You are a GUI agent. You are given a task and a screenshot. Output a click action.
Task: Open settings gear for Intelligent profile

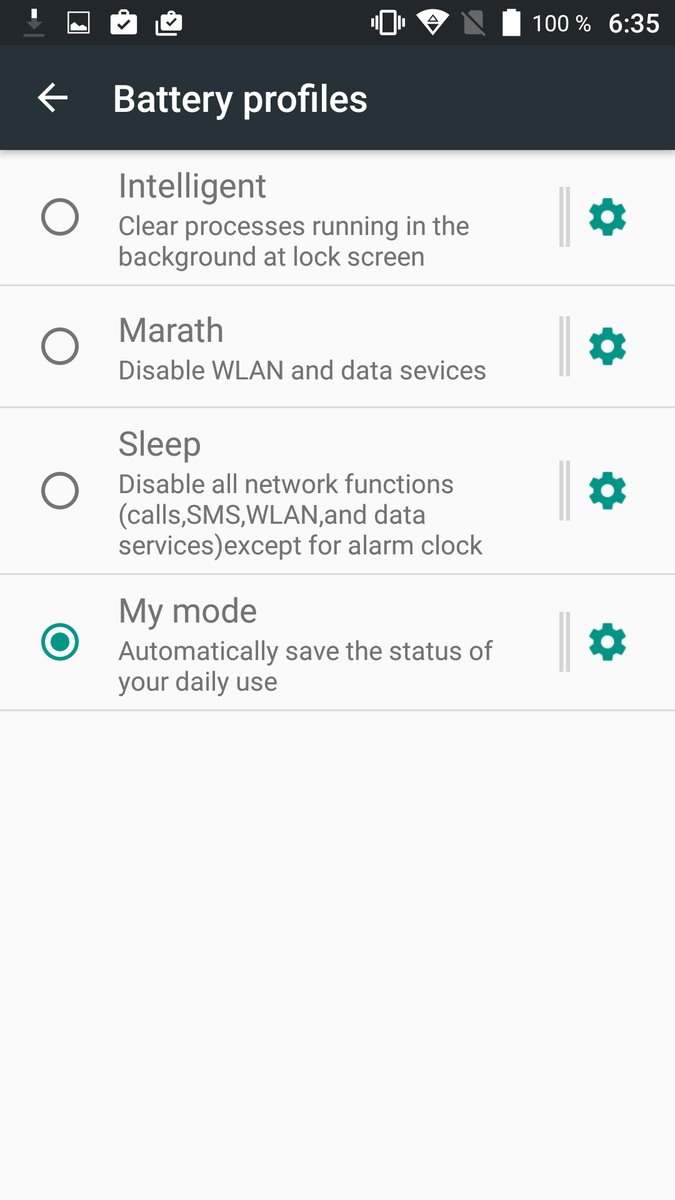(607, 216)
